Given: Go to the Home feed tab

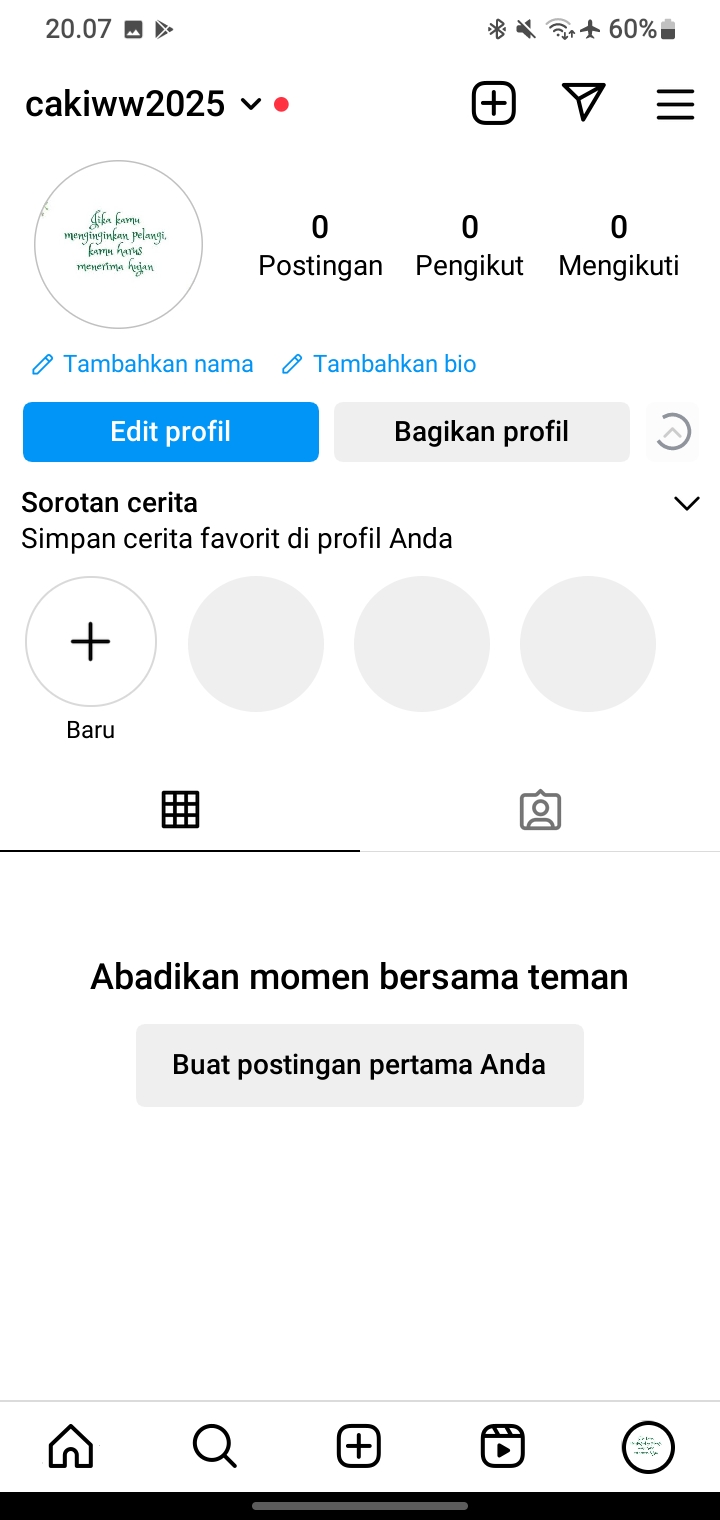Looking at the screenshot, I should [71, 1446].
